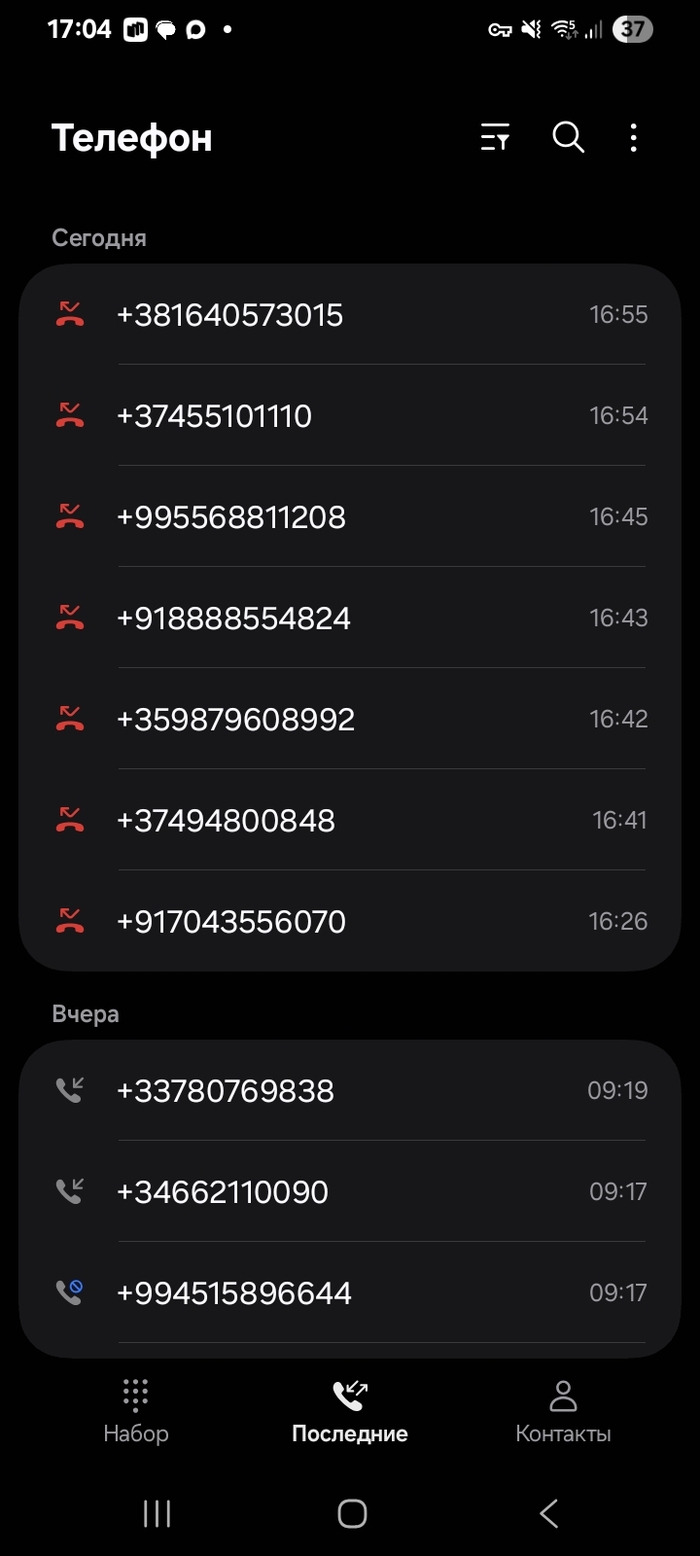Select the call entry +37455101110

(350, 416)
